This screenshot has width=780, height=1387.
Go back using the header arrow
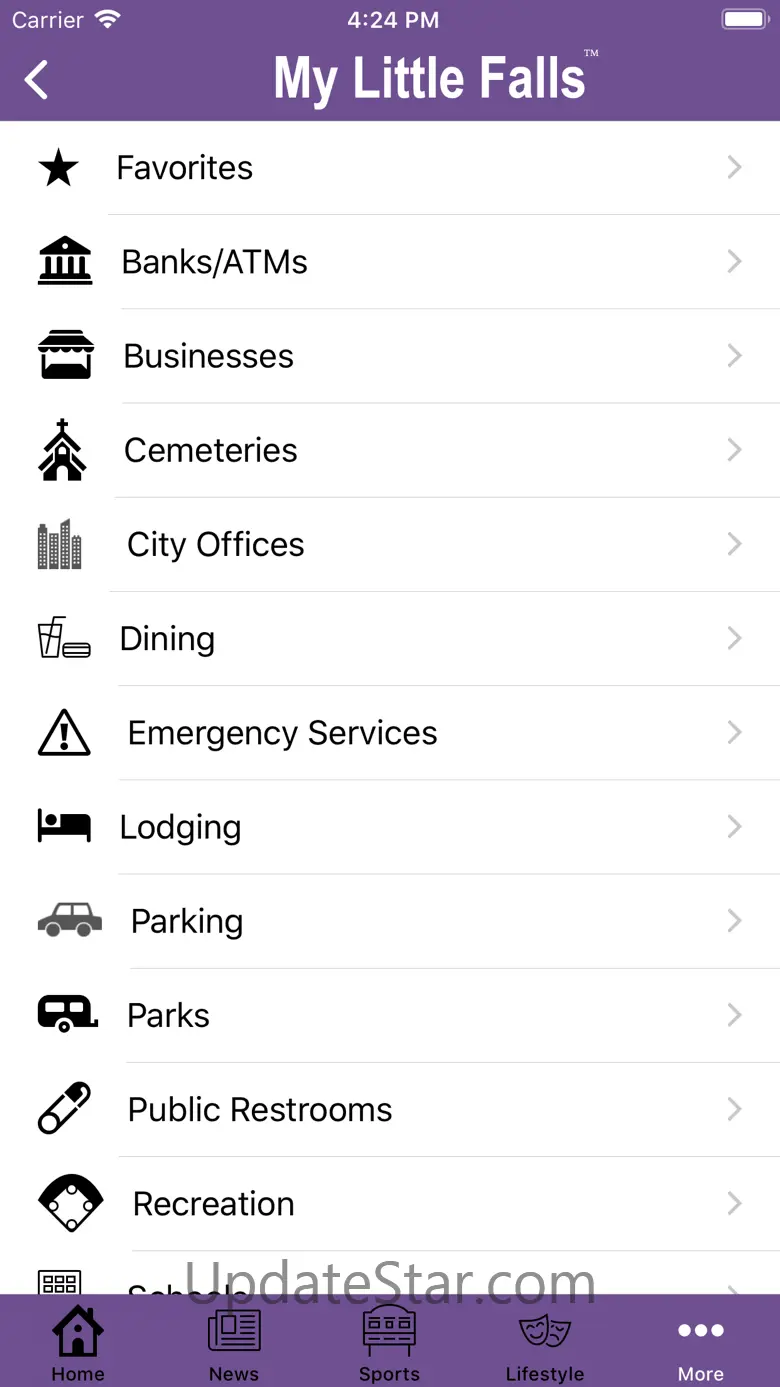coord(37,80)
